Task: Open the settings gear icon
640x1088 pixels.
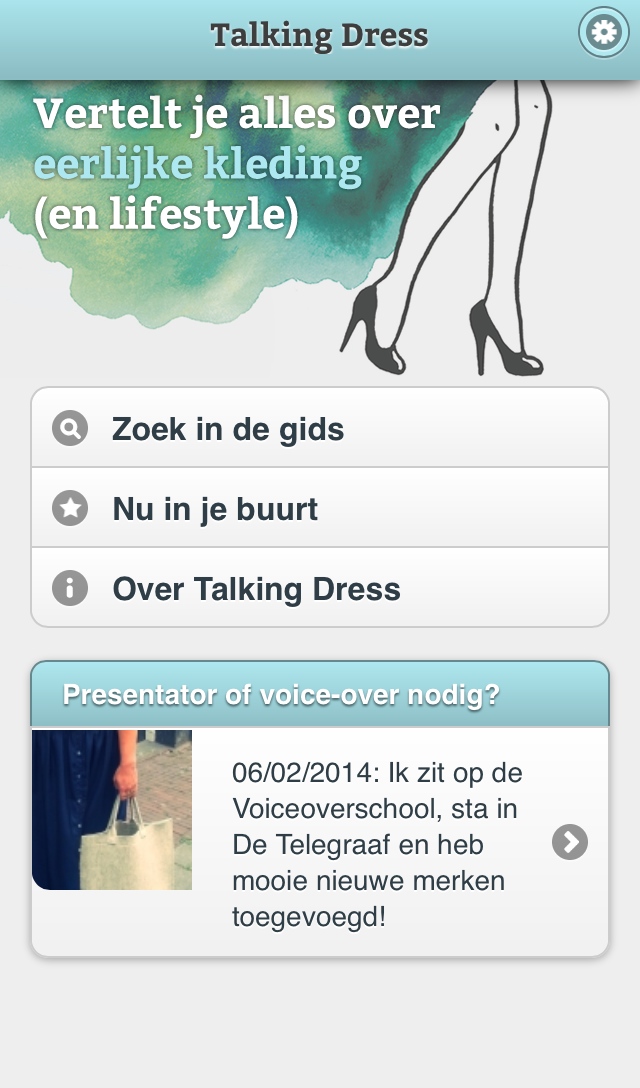Action: tap(603, 32)
